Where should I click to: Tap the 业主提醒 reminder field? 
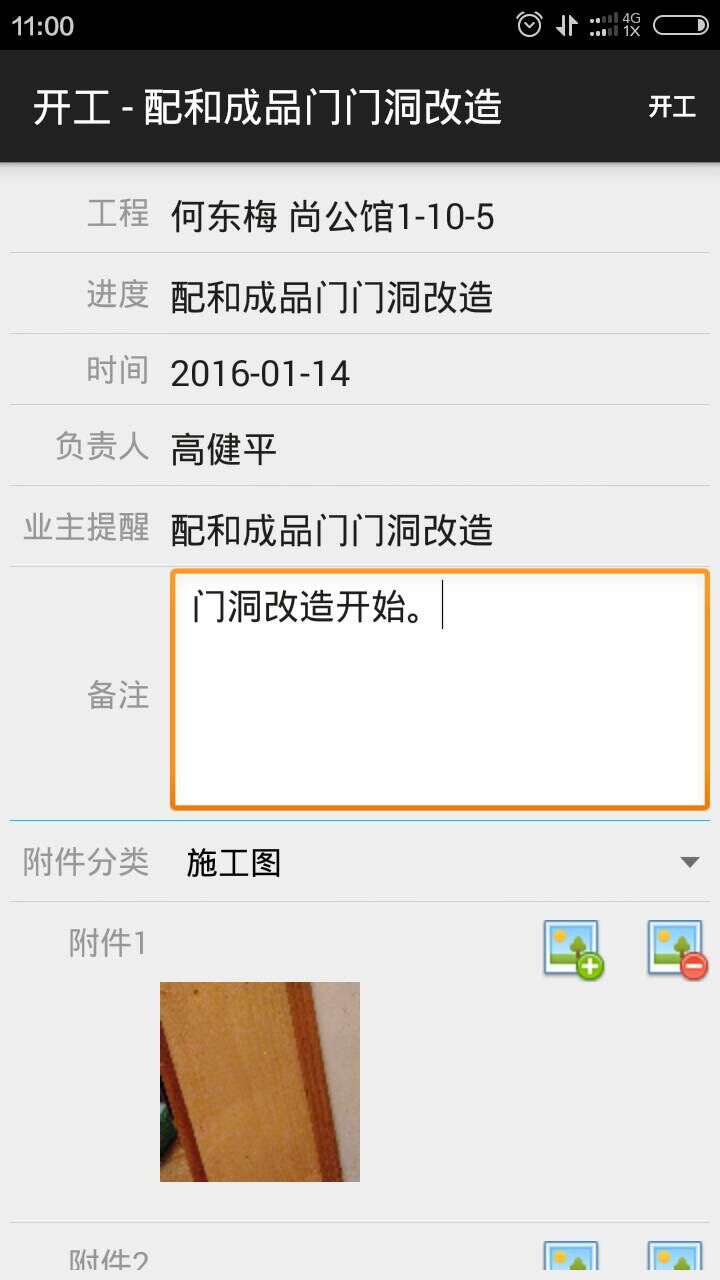click(330, 530)
